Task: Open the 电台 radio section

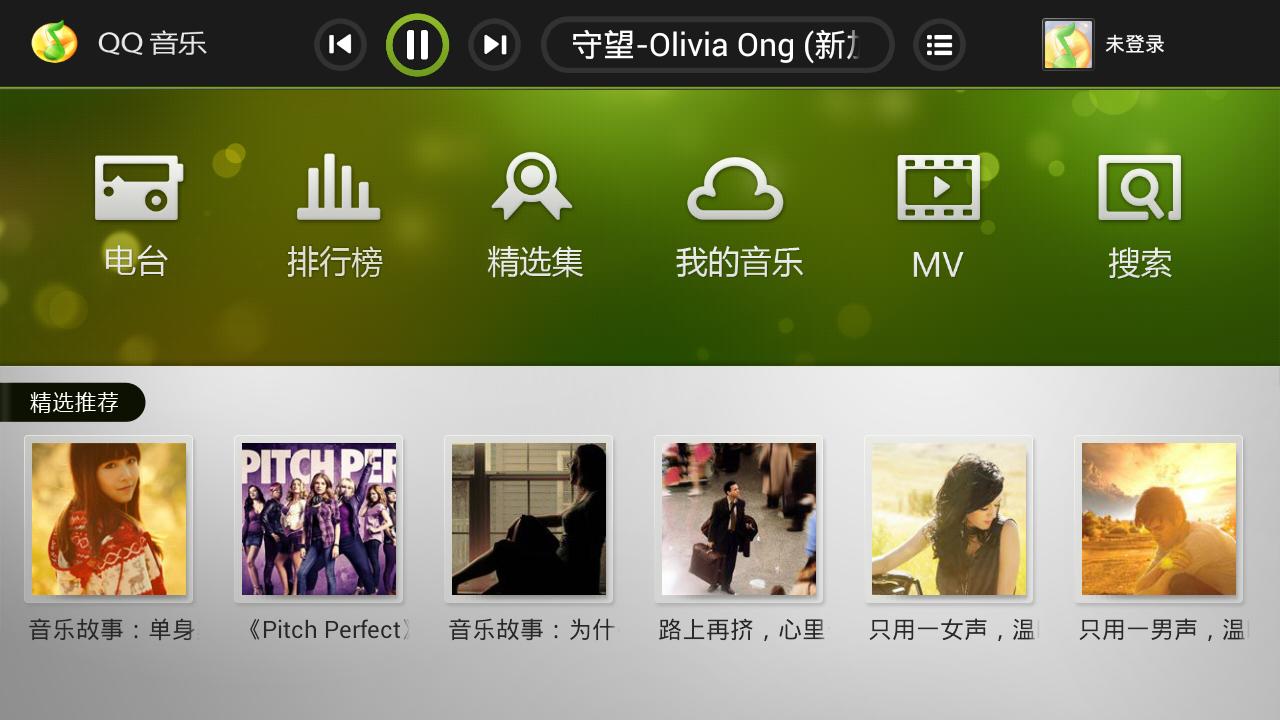Action: point(137,216)
